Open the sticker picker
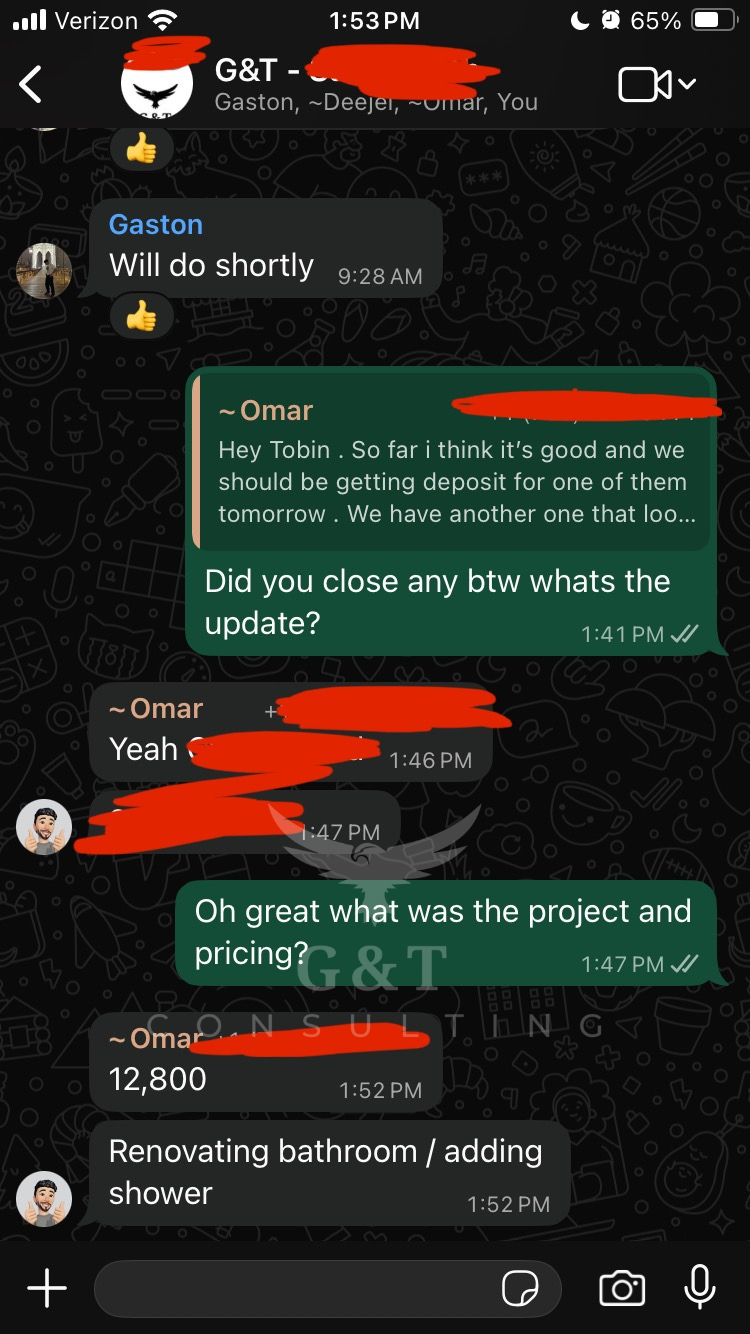This screenshot has height=1334, width=750. [520, 1289]
